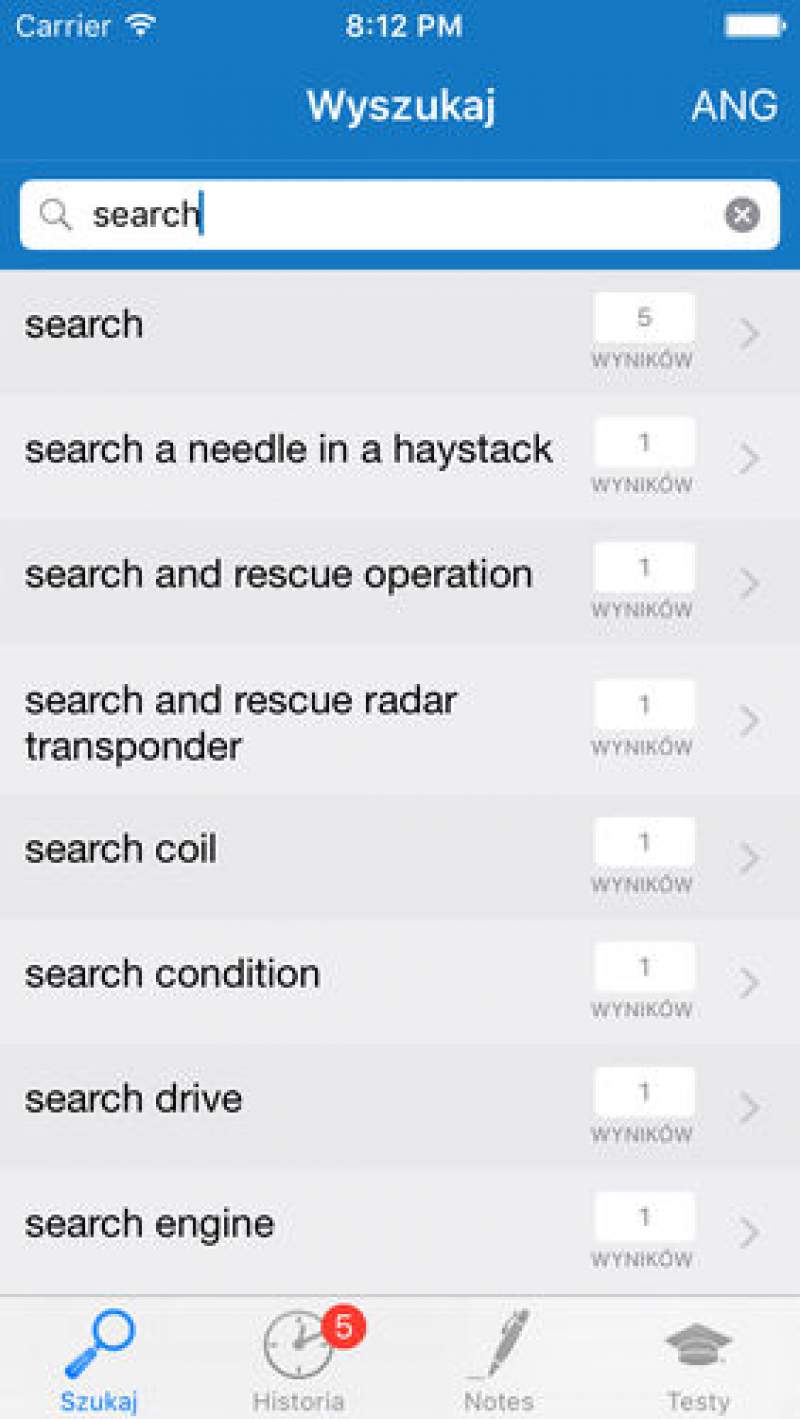
Task: Show translation for 'search condition'
Action: (400, 982)
